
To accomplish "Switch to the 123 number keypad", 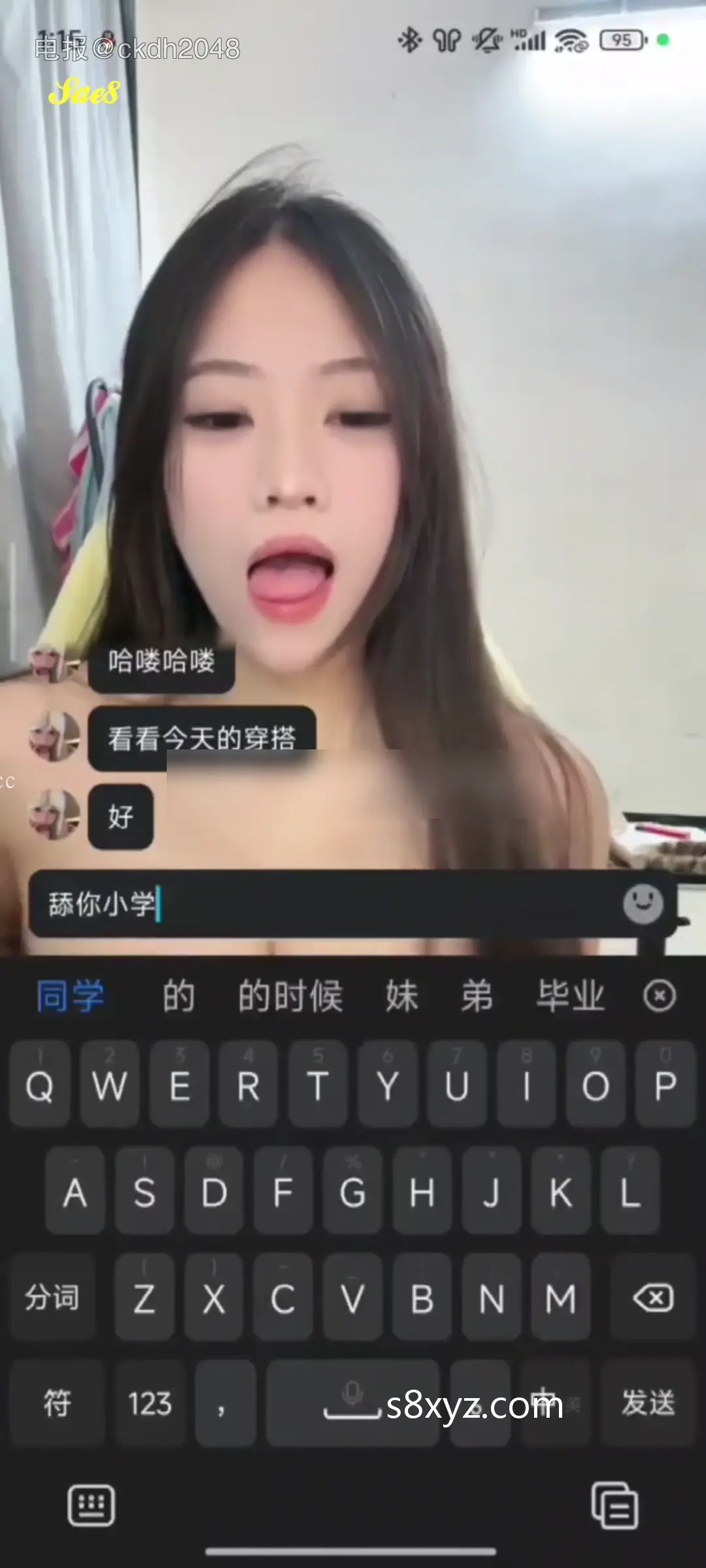I will pyautogui.click(x=150, y=1403).
